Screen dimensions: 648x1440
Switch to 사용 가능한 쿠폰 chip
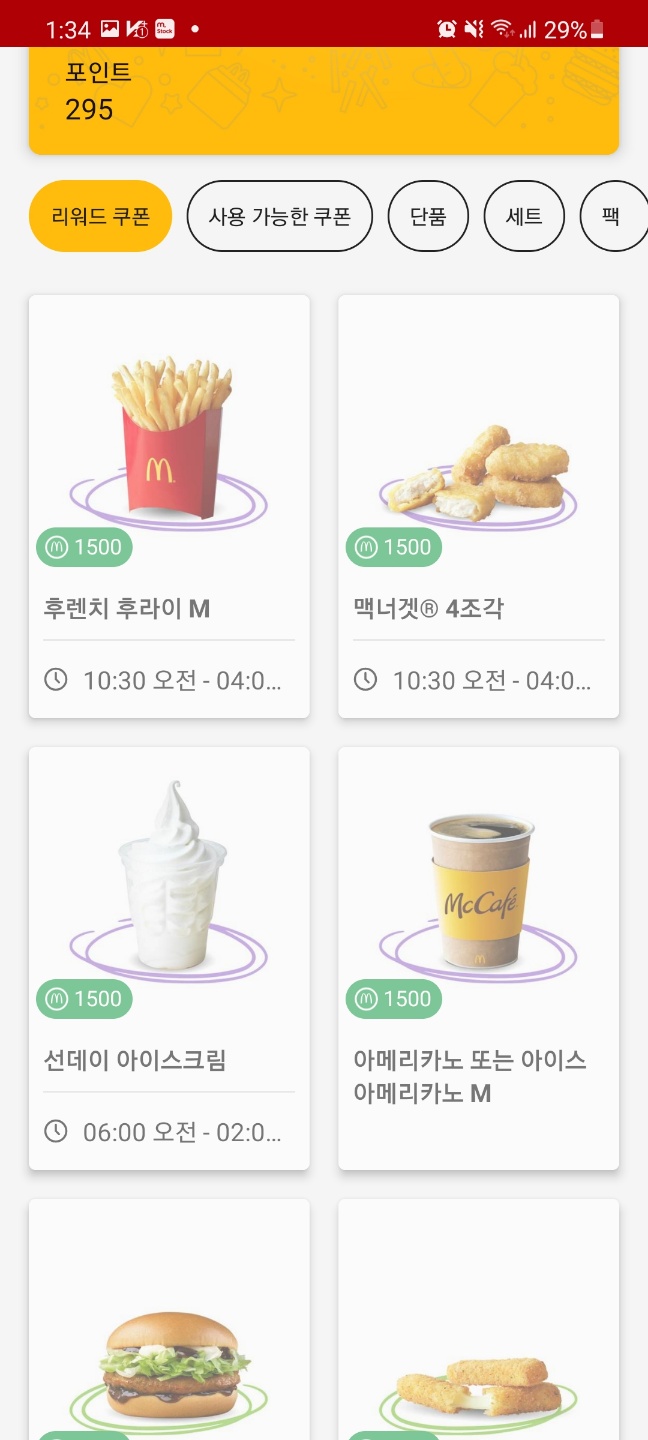(x=280, y=216)
